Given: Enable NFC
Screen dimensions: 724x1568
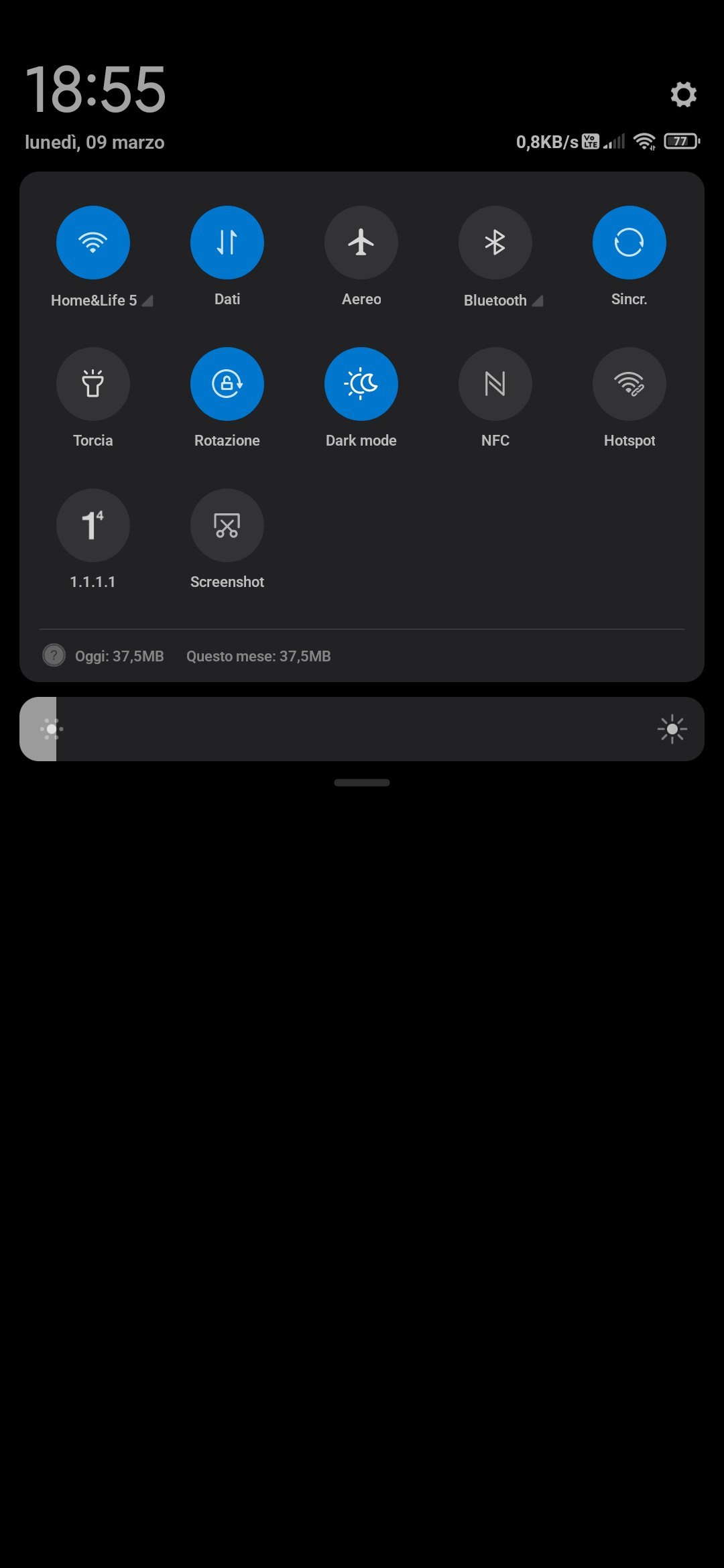Looking at the screenshot, I should pos(495,384).
